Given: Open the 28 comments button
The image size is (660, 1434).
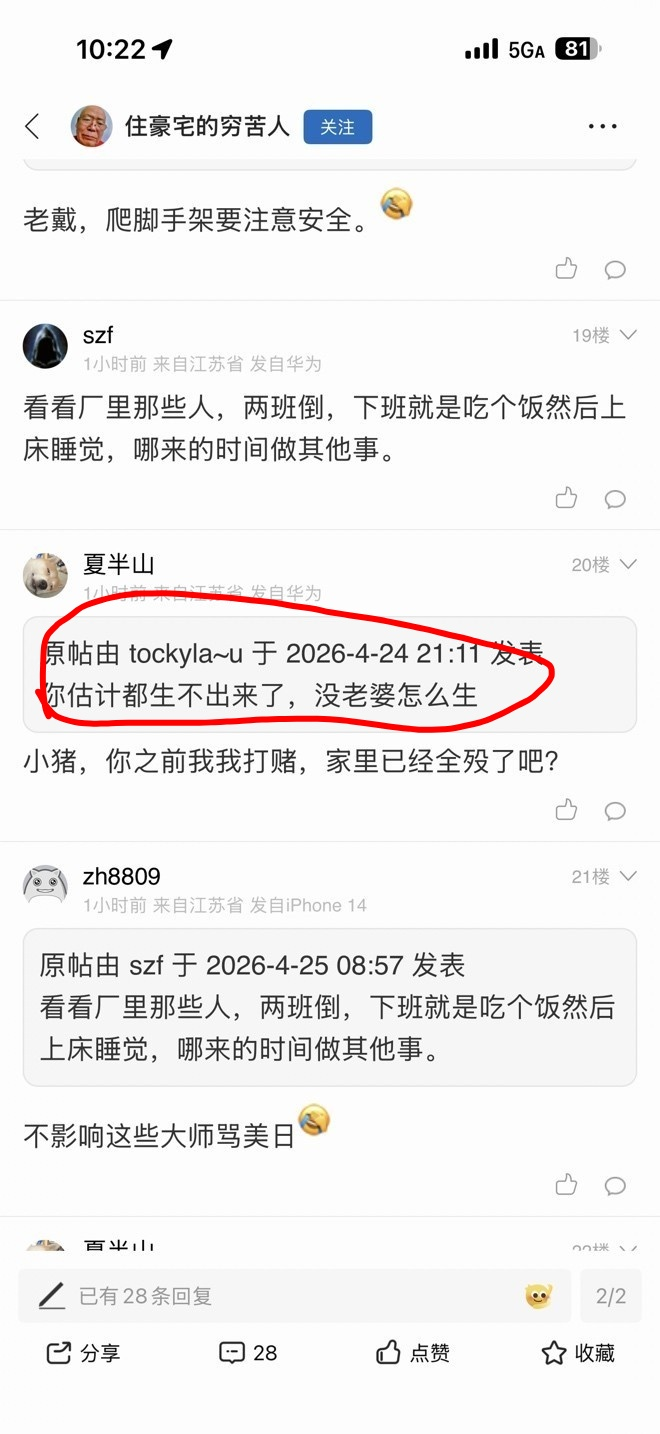Looking at the screenshot, I should 248,1353.
